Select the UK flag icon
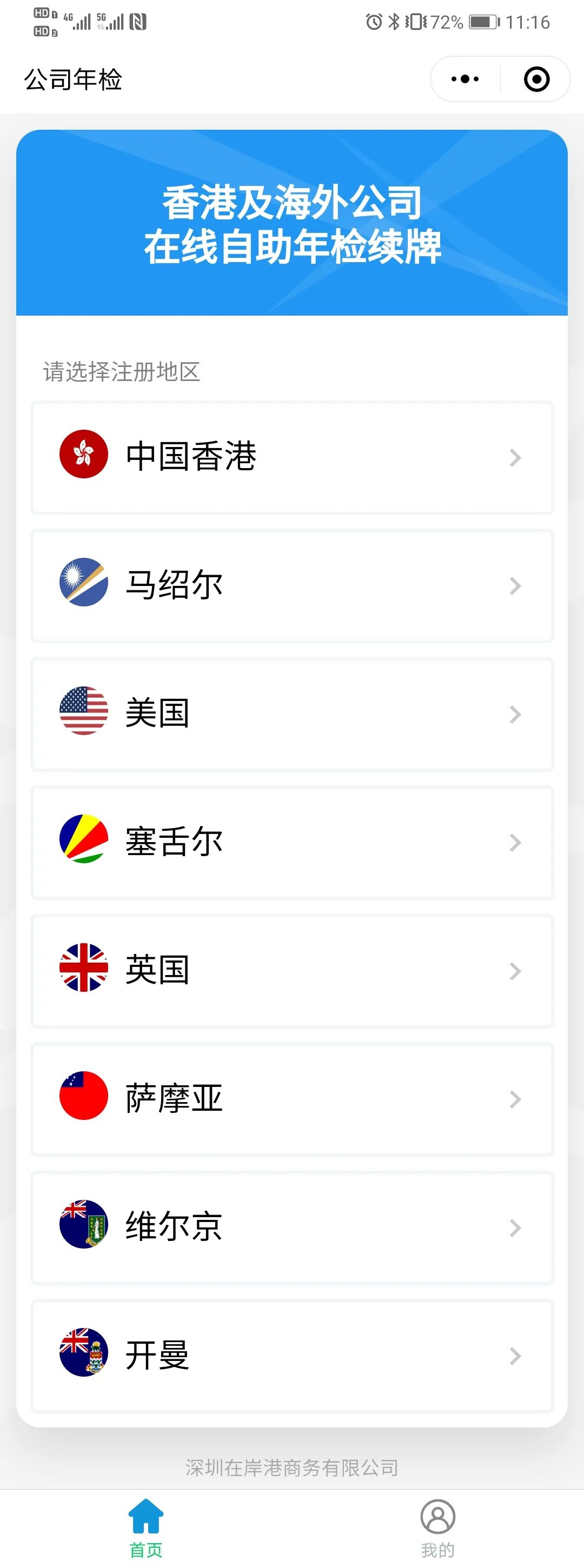Viewport: 584px width, 1568px height. coord(83,969)
